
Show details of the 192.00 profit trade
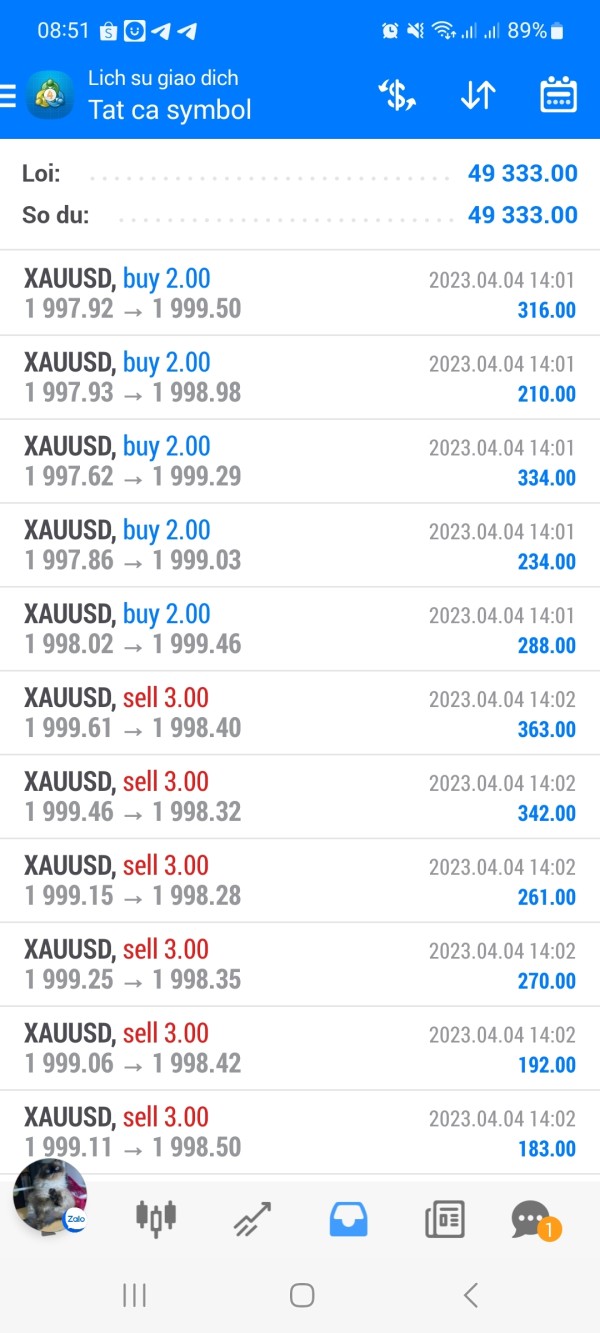(x=300, y=1049)
